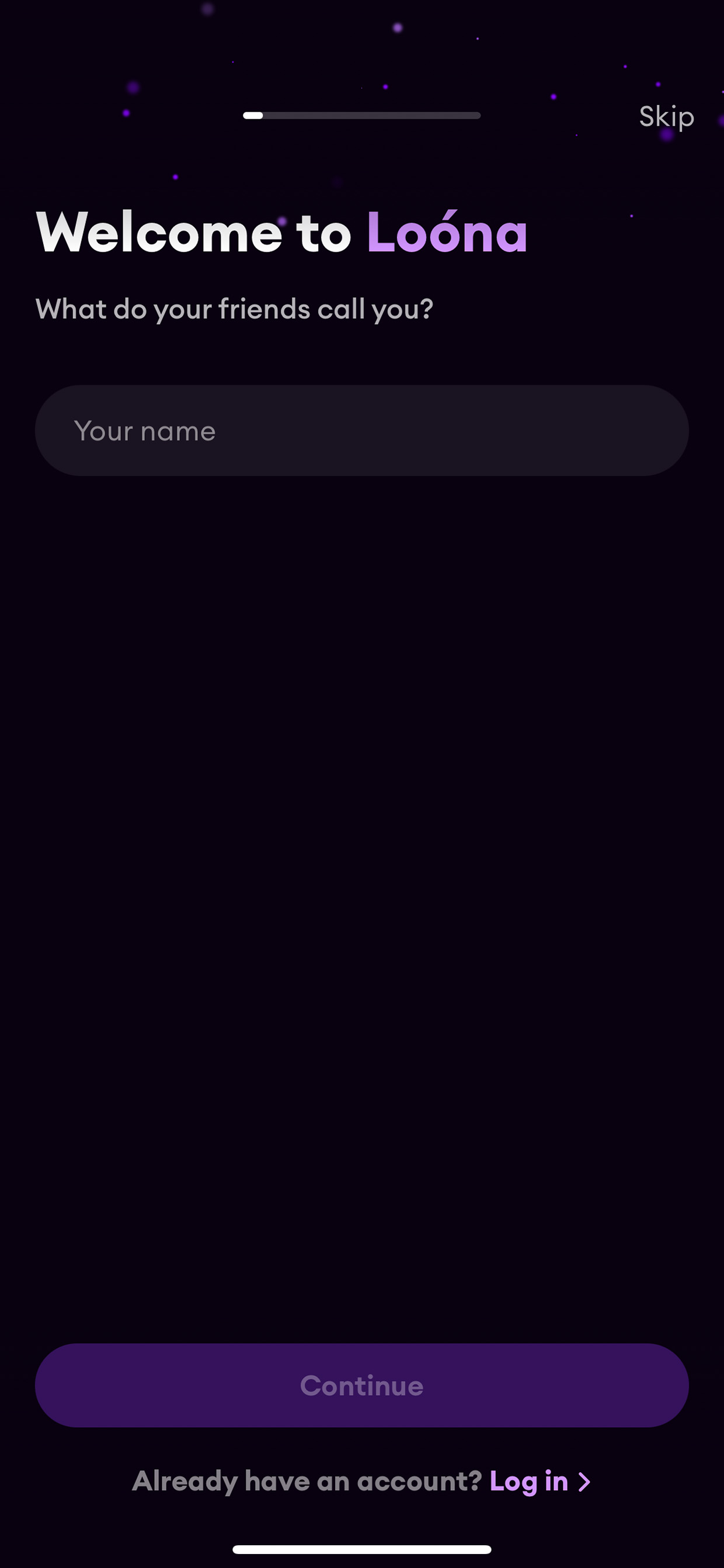Open the Log in link
Image resolution: width=724 pixels, height=1568 pixels.
tap(539, 1481)
